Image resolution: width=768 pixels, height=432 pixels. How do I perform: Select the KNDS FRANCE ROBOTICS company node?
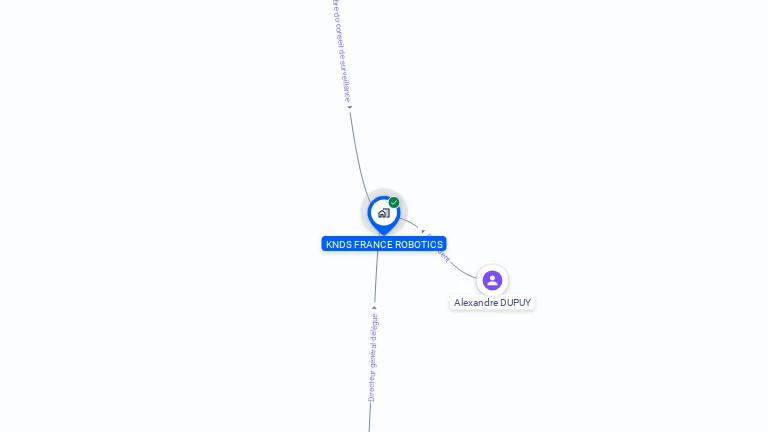click(x=383, y=213)
